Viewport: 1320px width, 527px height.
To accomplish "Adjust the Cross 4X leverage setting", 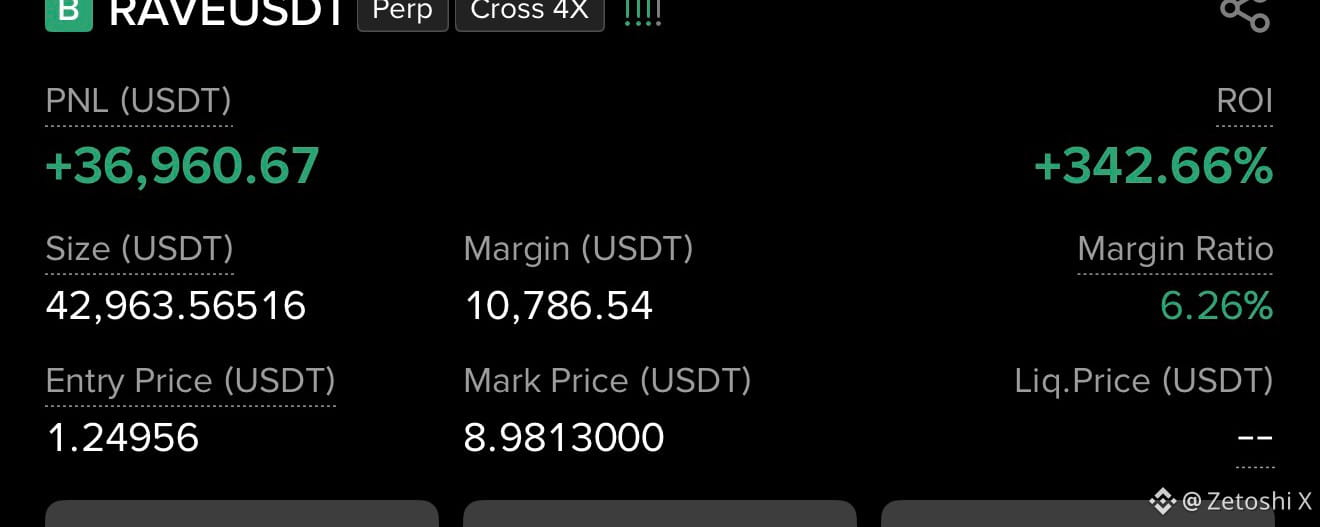I will tap(529, 12).
